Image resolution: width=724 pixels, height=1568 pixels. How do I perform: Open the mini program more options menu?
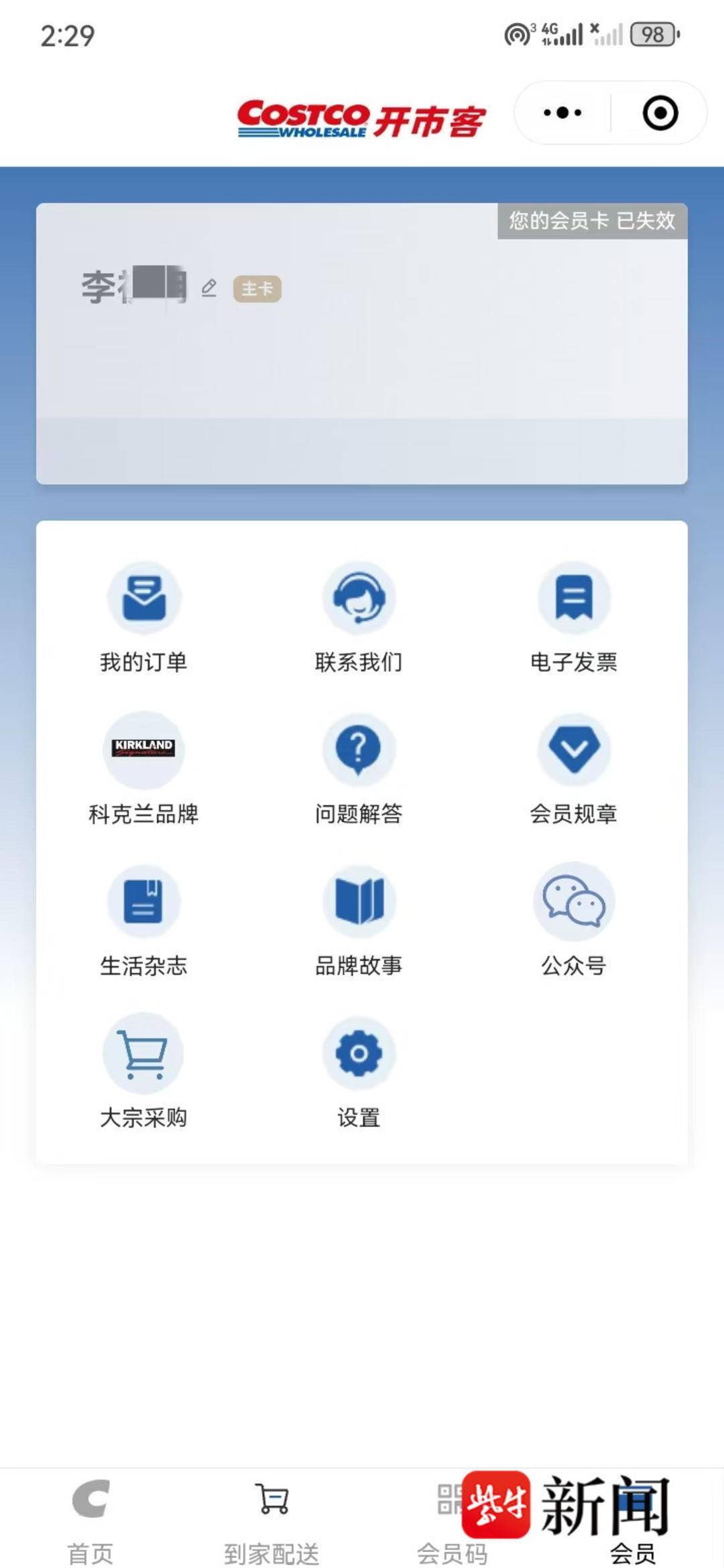(x=562, y=113)
